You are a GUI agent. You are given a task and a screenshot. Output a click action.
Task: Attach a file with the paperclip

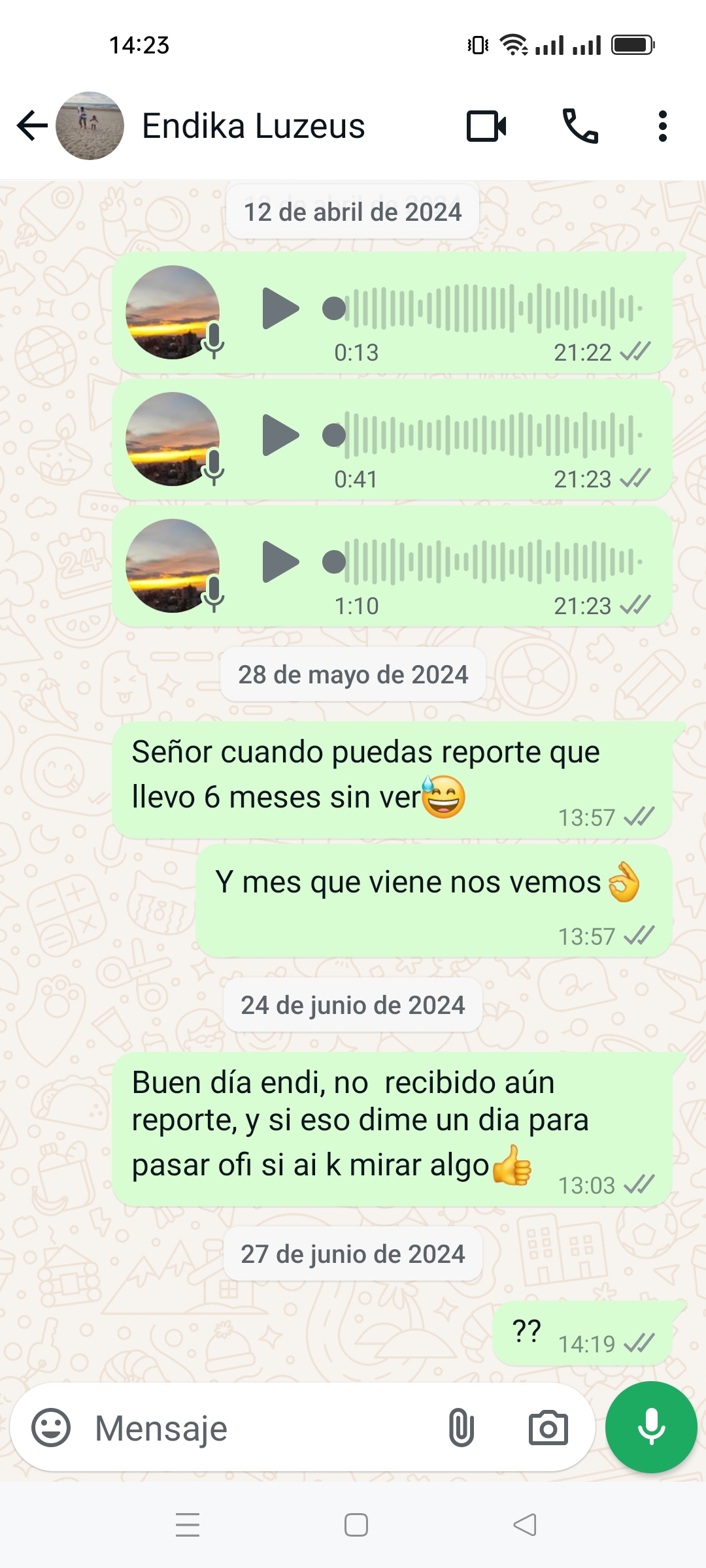tap(461, 1428)
